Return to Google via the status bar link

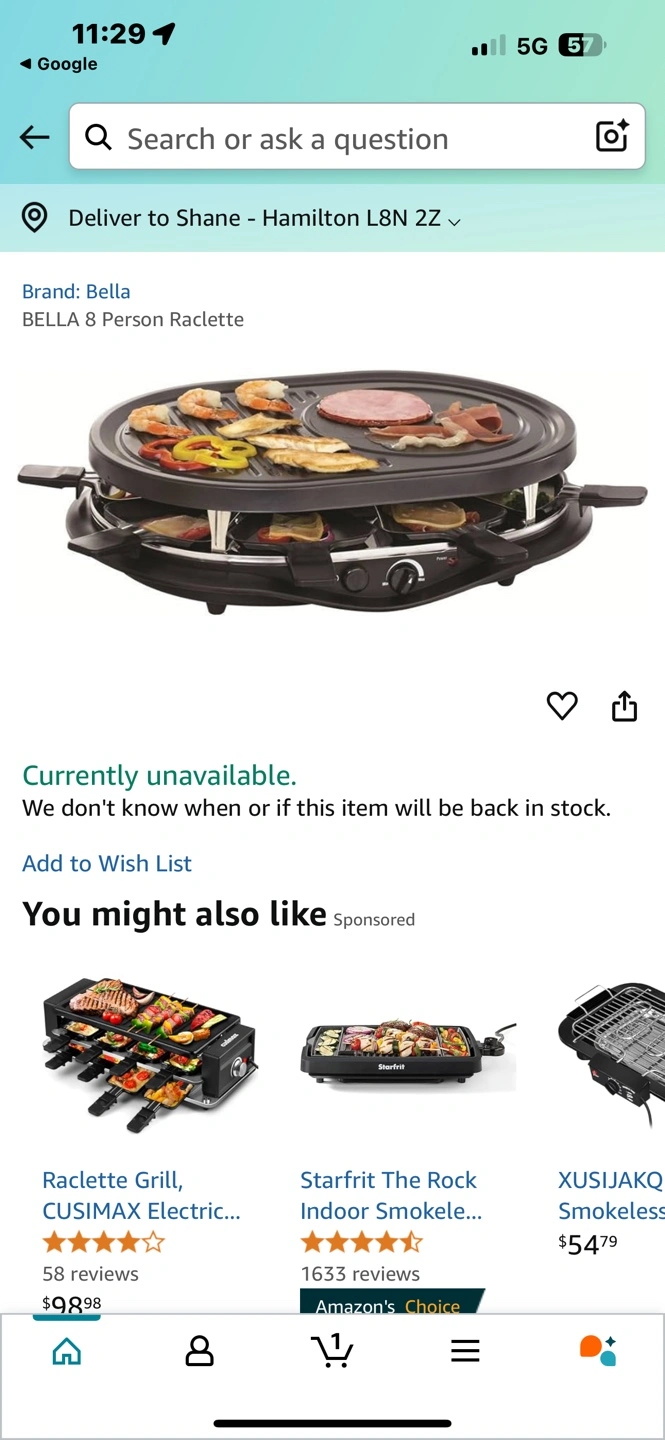click(x=59, y=64)
